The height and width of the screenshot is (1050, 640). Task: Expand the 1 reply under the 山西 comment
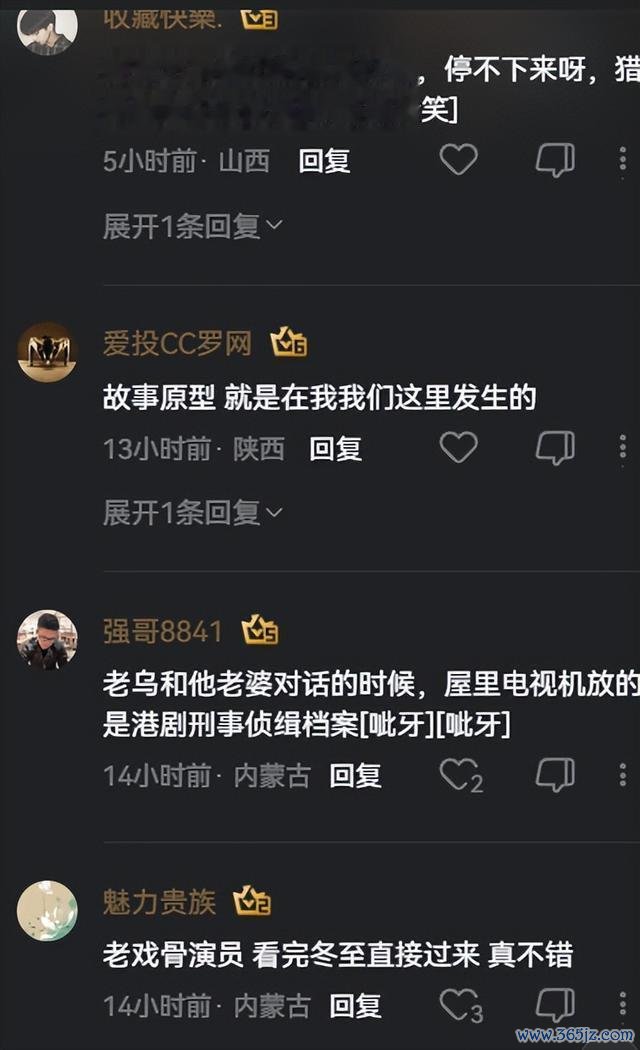click(192, 227)
